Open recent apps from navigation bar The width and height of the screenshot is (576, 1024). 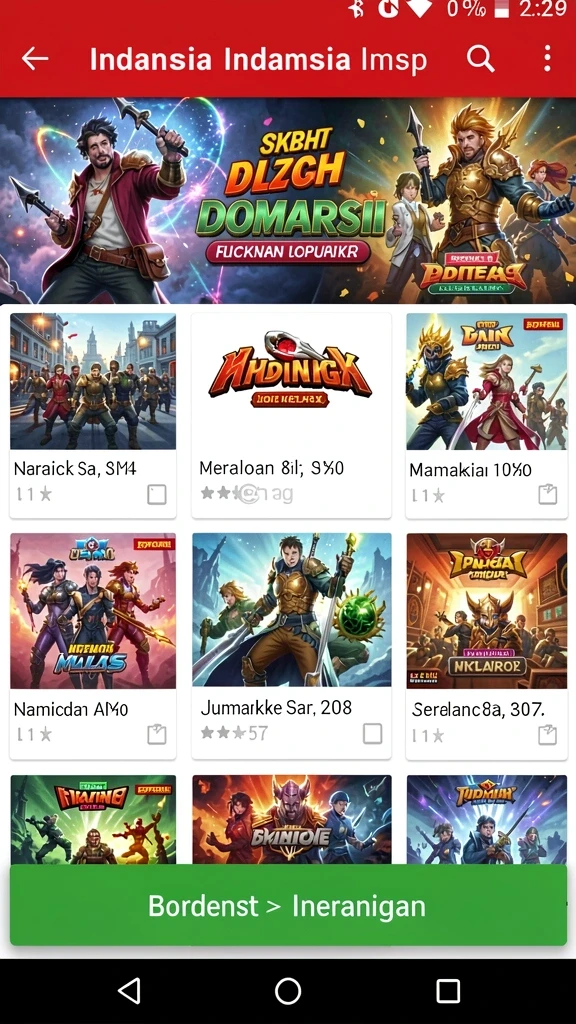448,991
